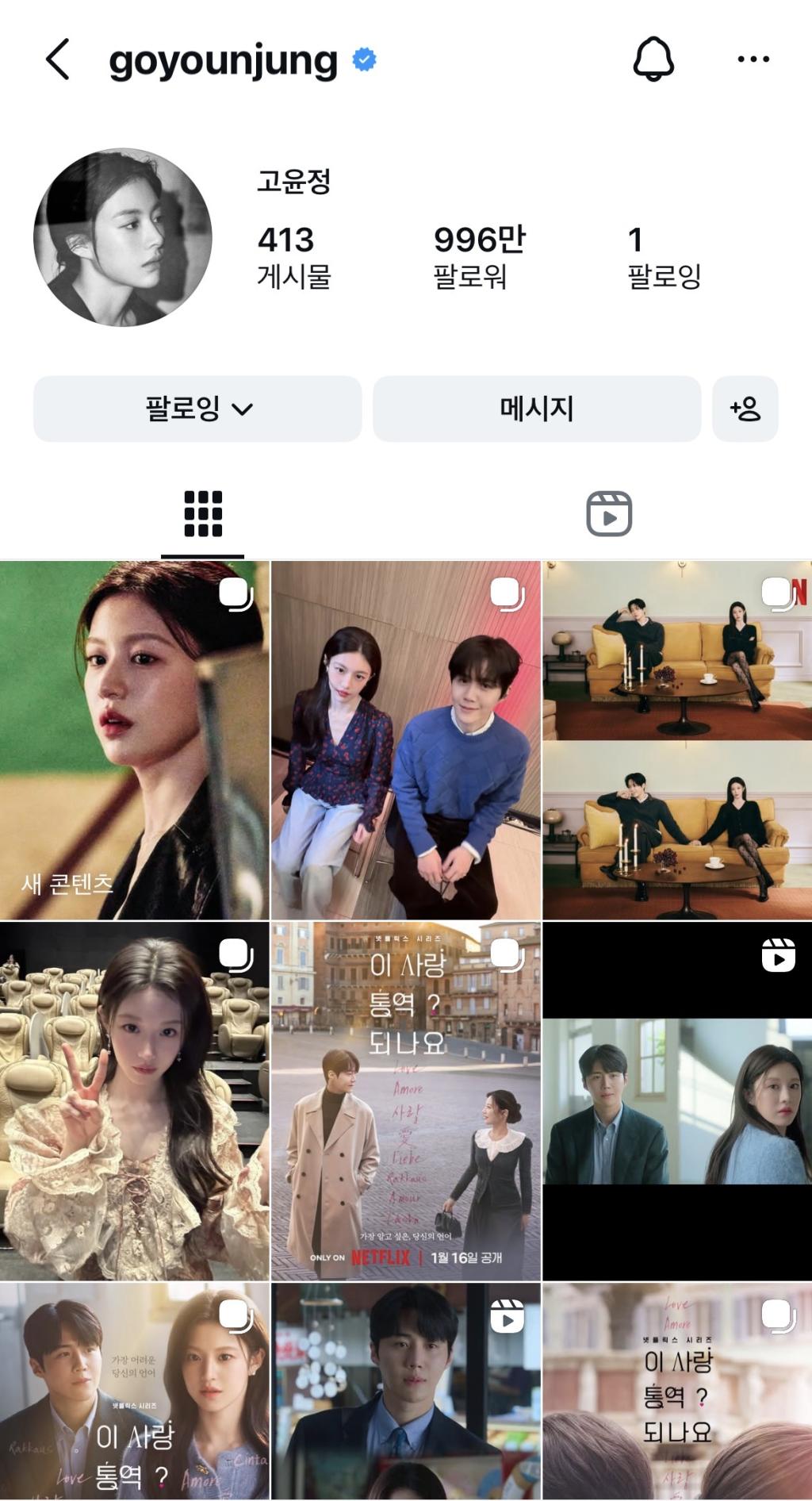Open the yellow sofa couple post
The width and height of the screenshot is (812, 1501).
[x=676, y=740]
